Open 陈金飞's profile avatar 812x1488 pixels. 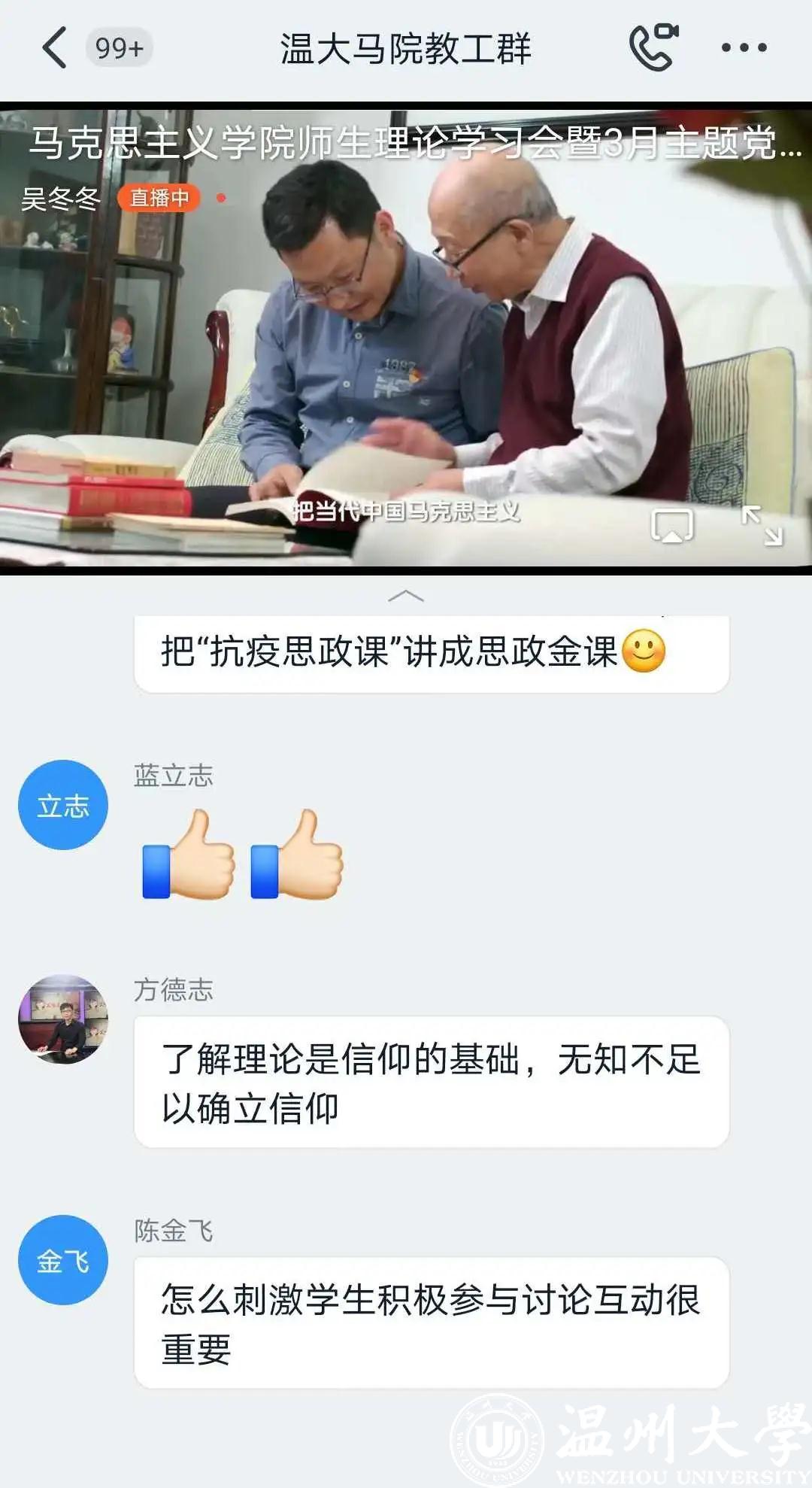[63, 1260]
